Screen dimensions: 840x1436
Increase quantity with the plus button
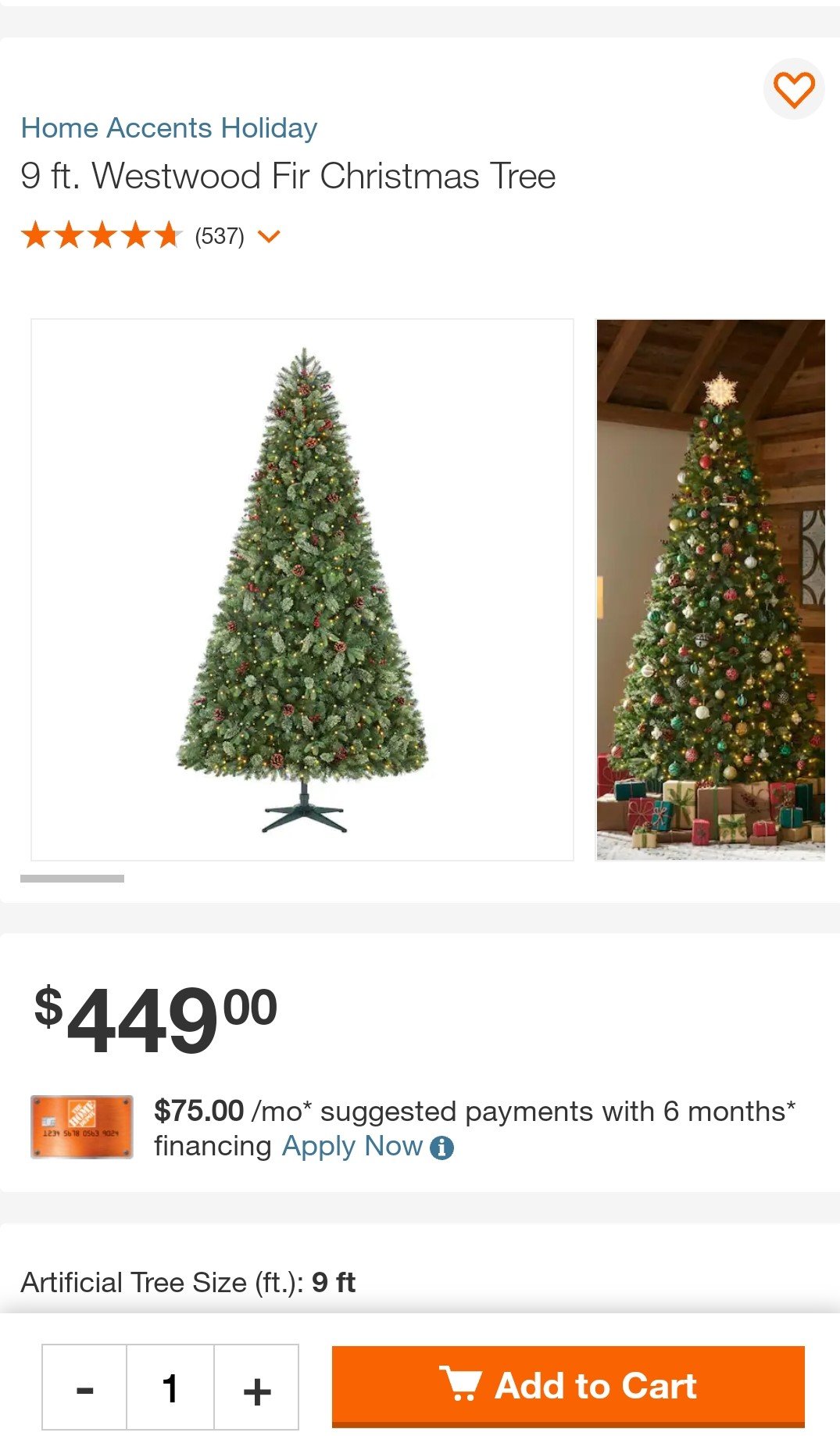point(256,1388)
